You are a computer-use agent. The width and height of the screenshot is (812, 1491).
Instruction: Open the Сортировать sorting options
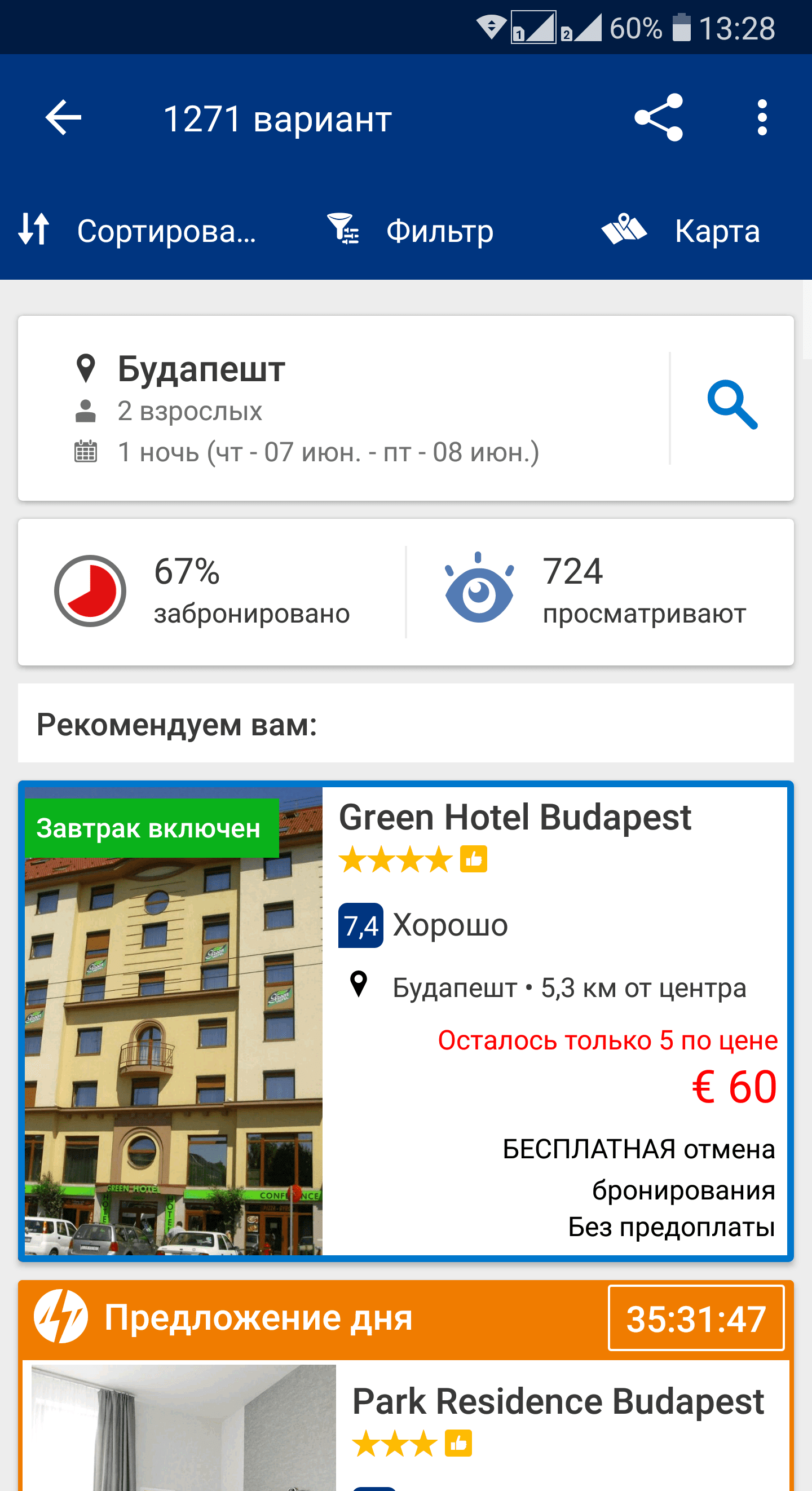pos(138,231)
